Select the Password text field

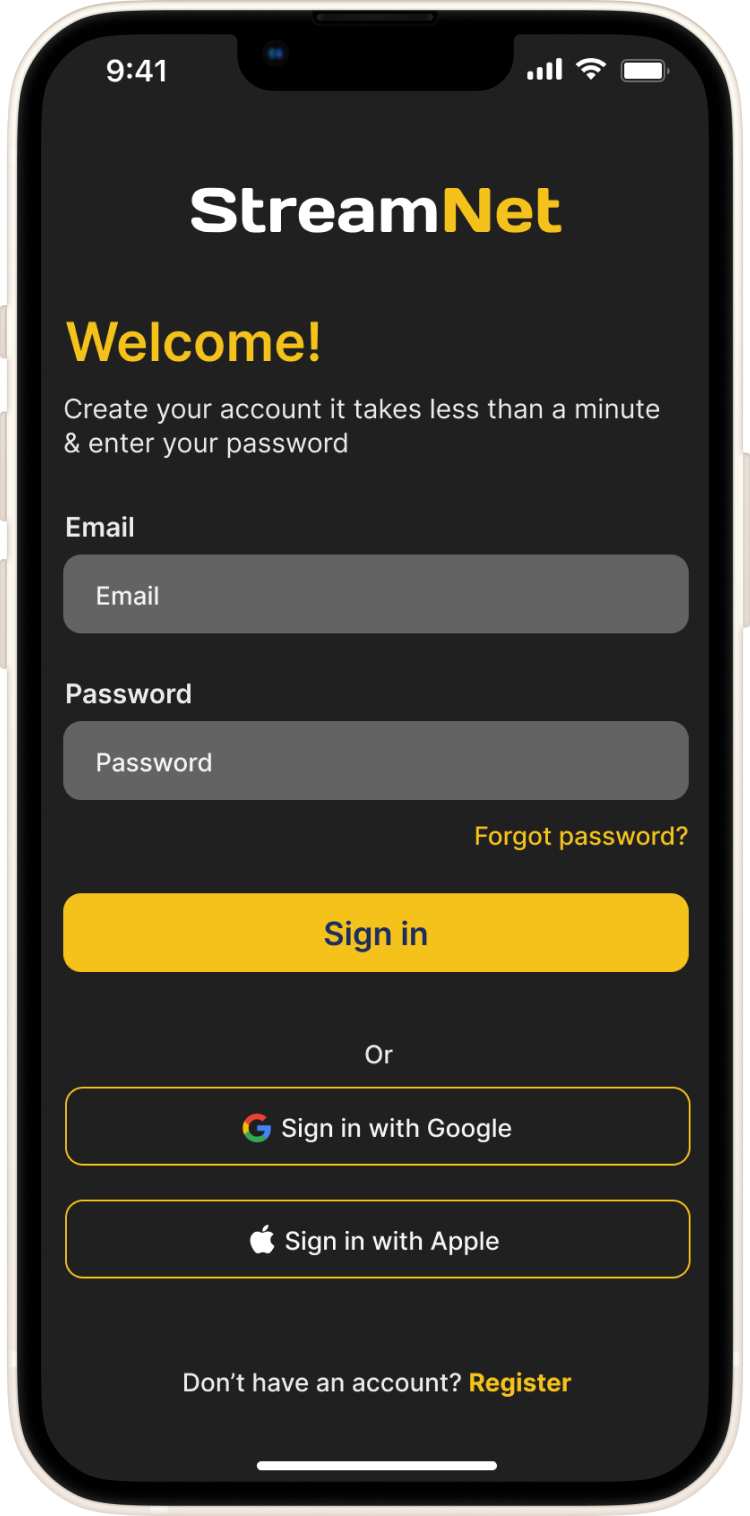click(x=376, y=761)
